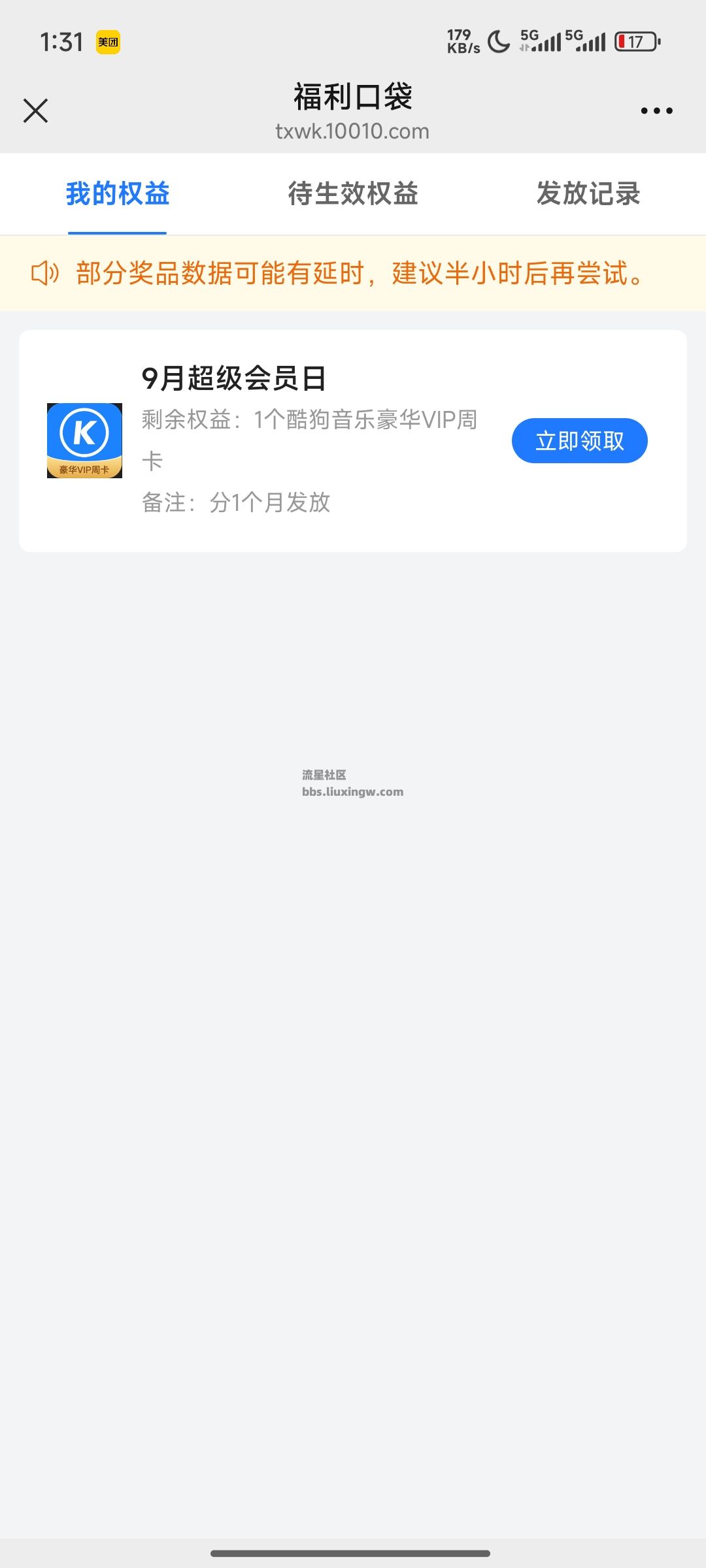Viewport: 706px width, 1568px height.
Task: Click the Meituan icon in status bar
Action: [x=107, y=41]
